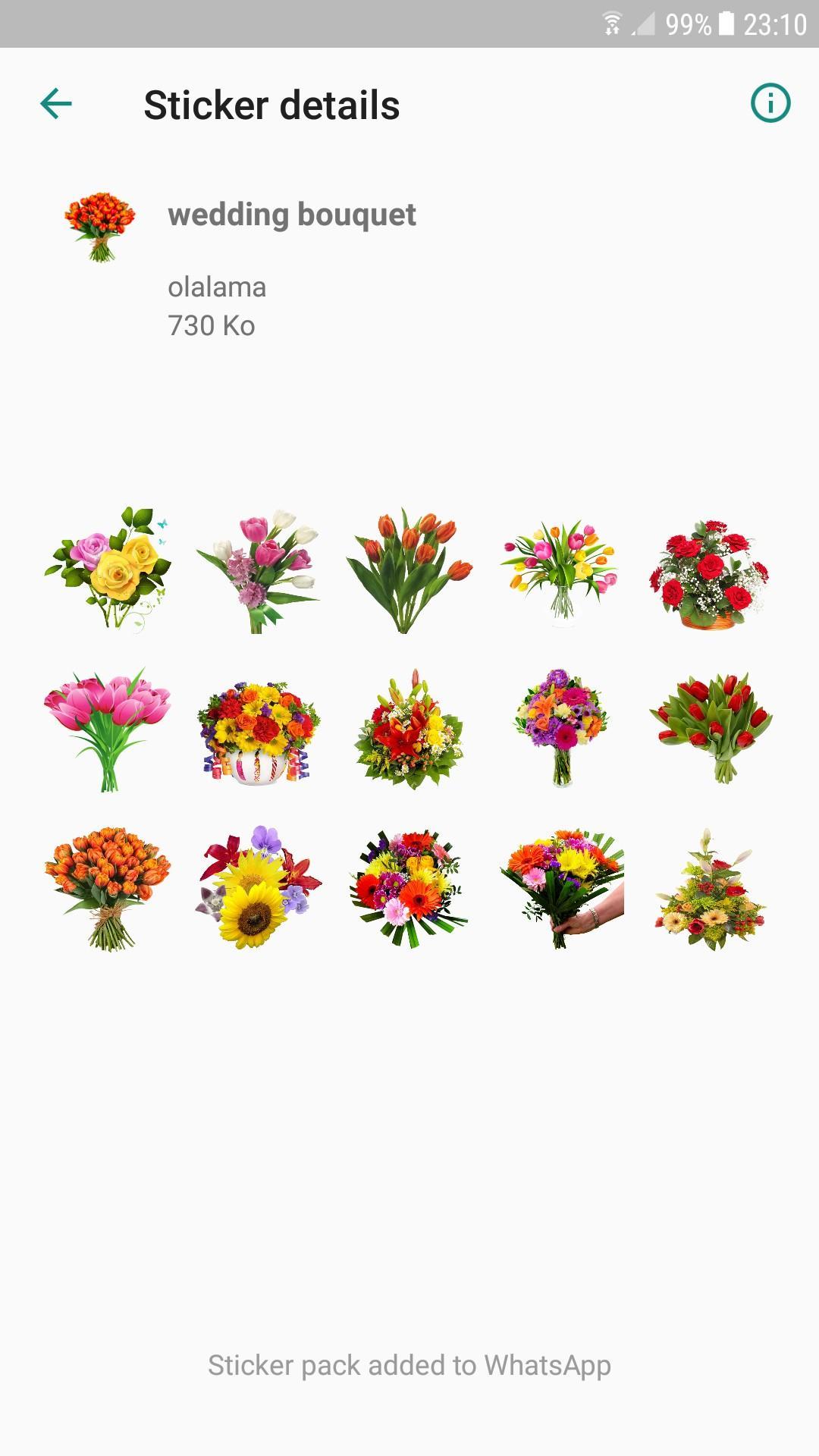Select the sticker with a hand holding bouquet

pos(561,887)
